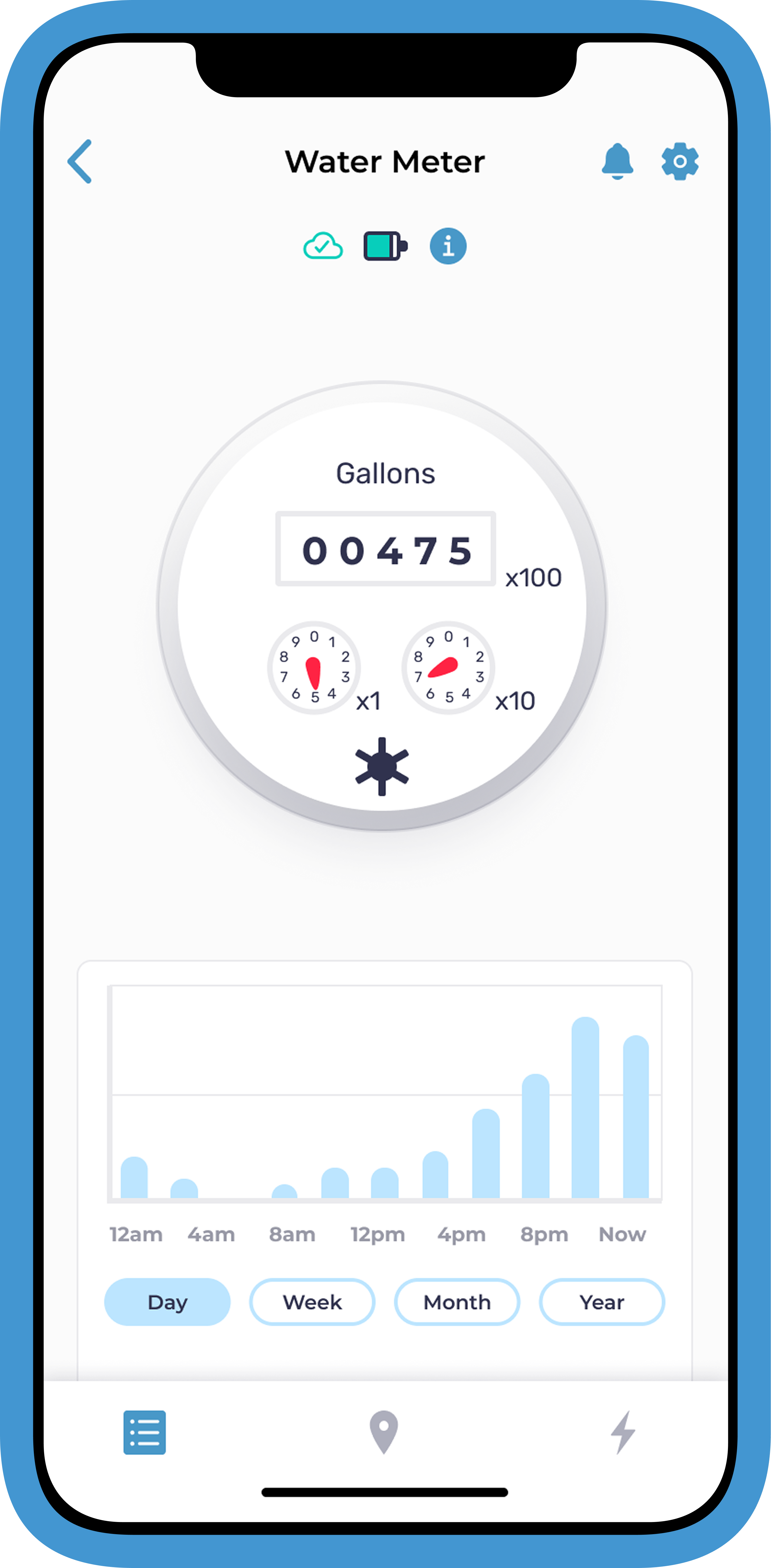Open the lightning bolt tab

pyautogui.click(x=623, y=1432)
